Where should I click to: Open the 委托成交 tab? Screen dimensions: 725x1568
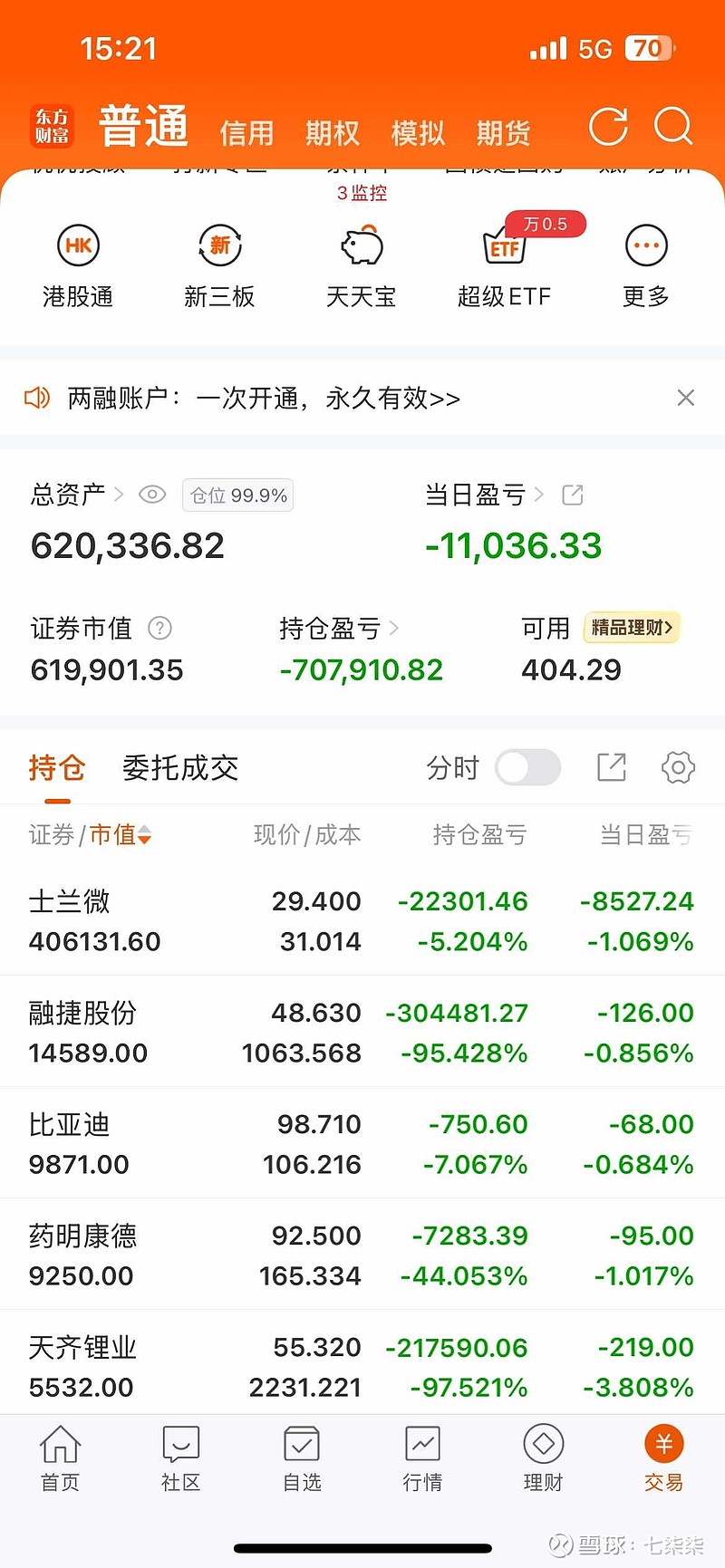point(179,767)
